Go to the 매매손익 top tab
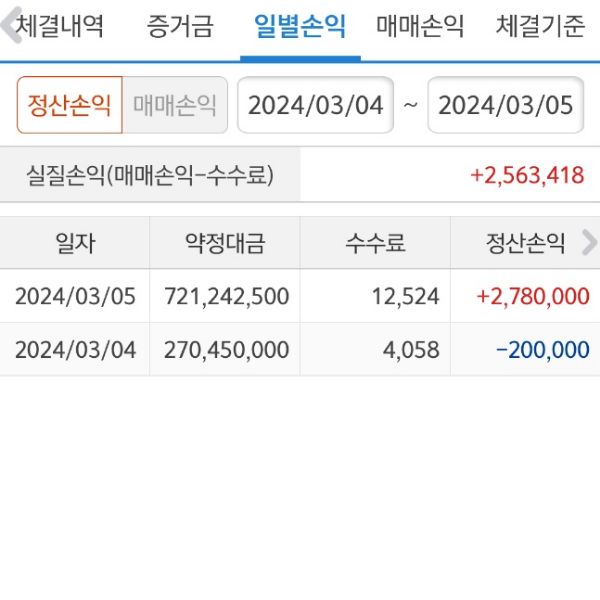 (420, 27)
